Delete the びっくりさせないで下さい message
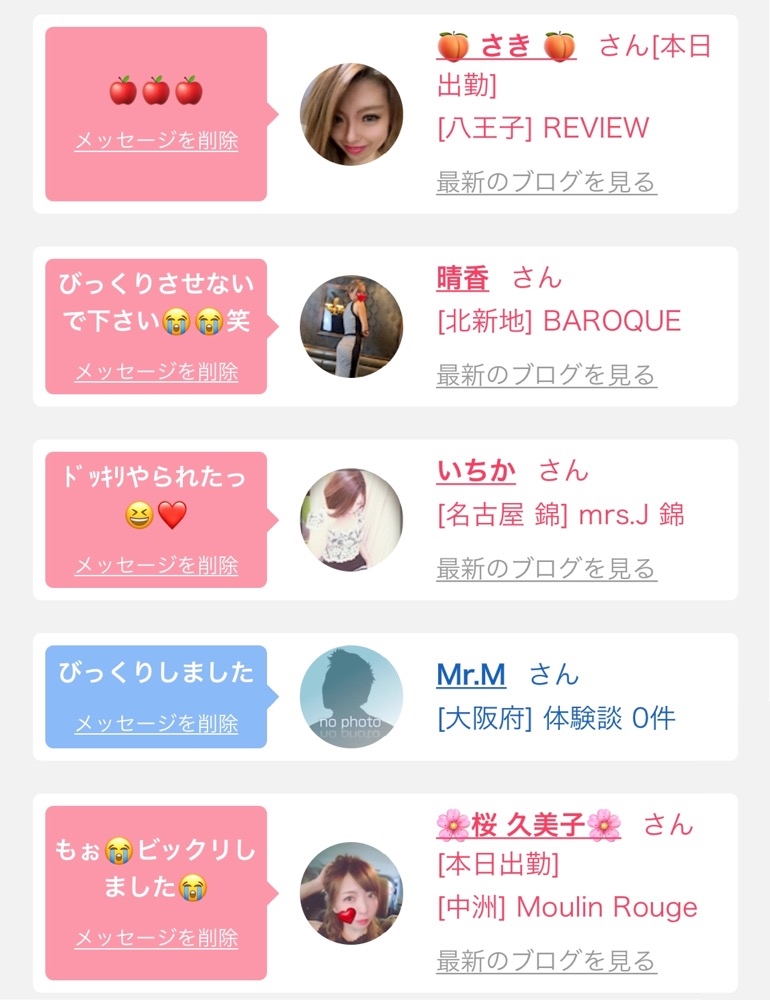770x1000 pixels. [156, 372]
